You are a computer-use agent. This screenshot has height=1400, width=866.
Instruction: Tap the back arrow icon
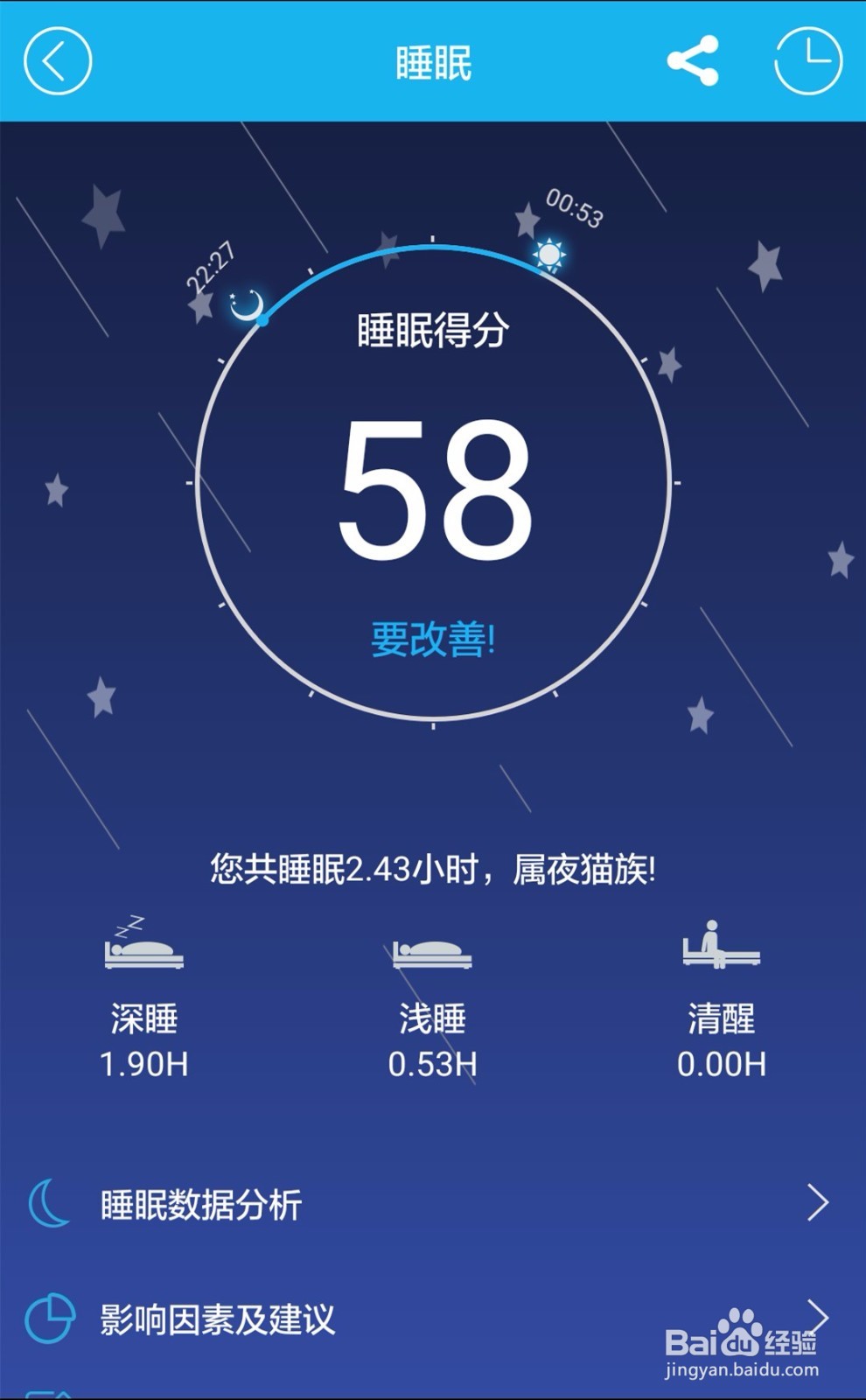coord(59,62)
